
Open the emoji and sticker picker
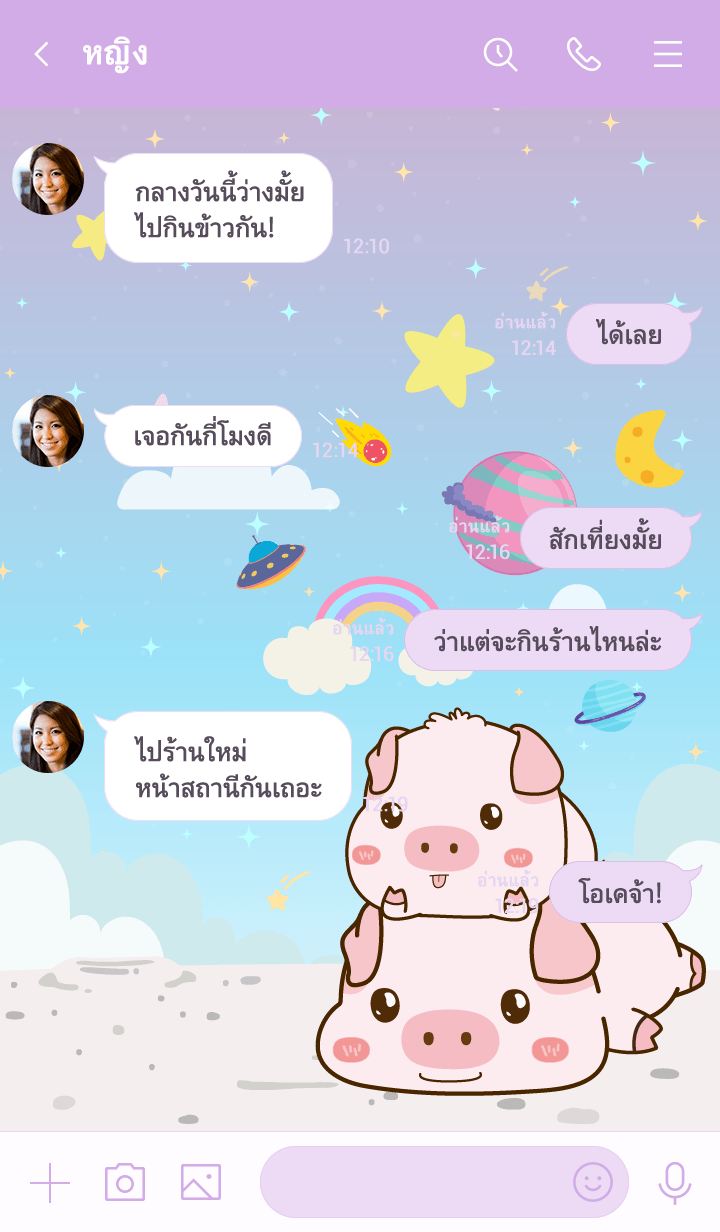(x=592, y=1182)
